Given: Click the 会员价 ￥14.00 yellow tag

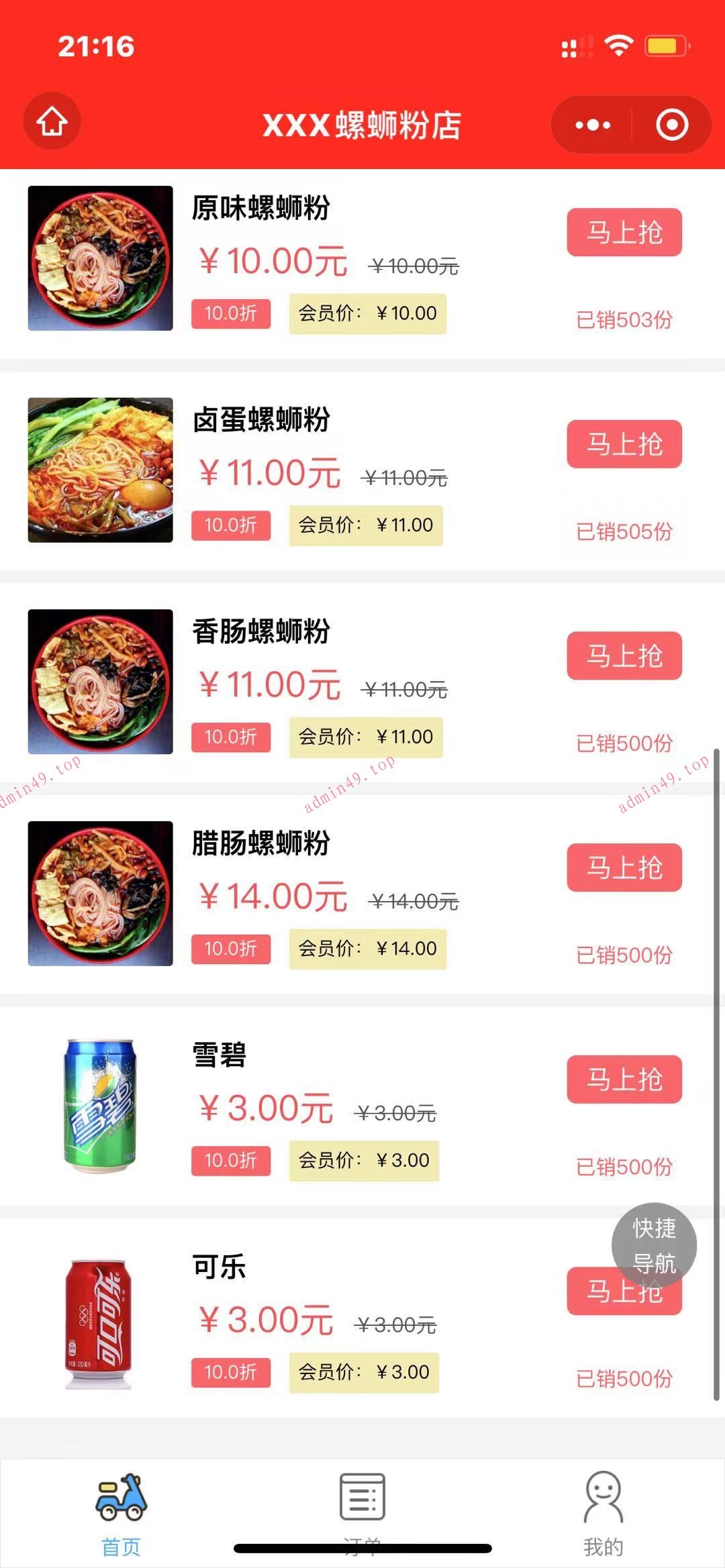Looking at the screenshot, I should [368, 948].
